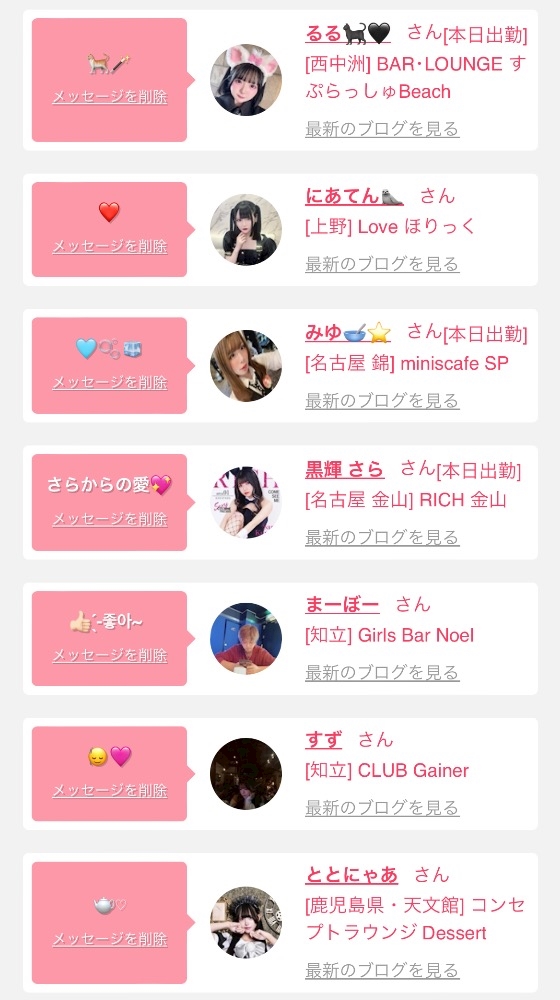This screenshot has width=560, height=1000.
Task: Delete the teapot message to ととにゃあ
Action: (110, 939)
